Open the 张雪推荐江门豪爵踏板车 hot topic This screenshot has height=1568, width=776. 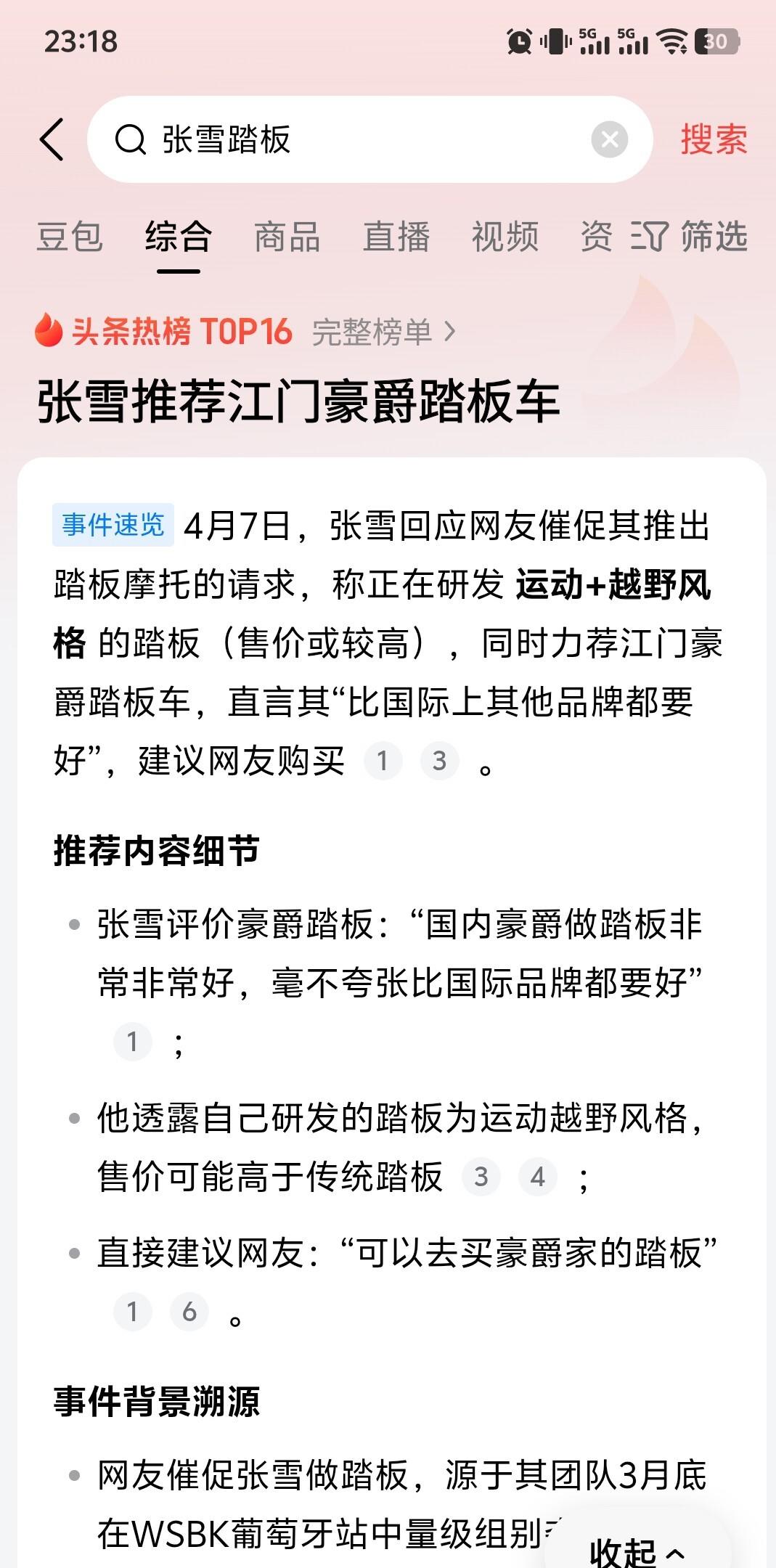(298, 401)
